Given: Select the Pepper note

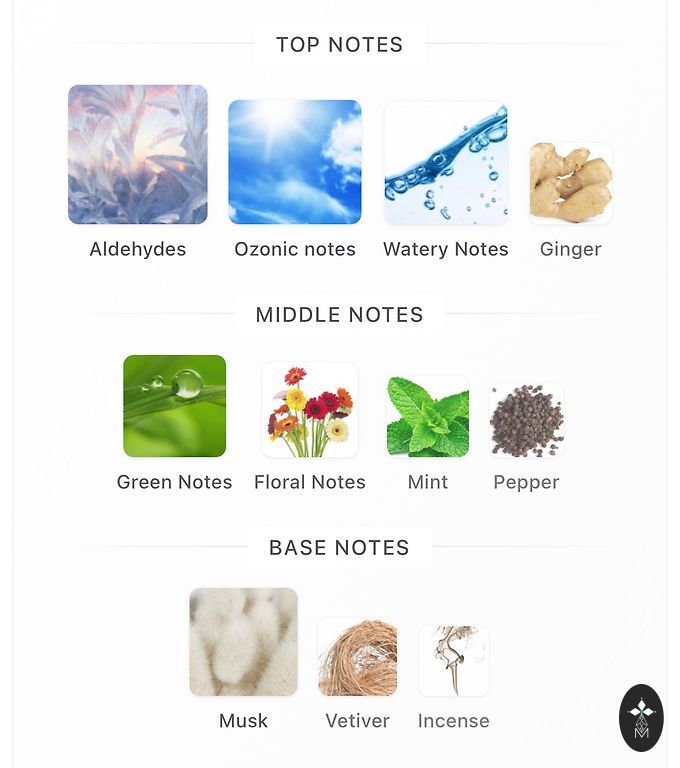Looking at the screenshot, I should pyautogui.click(x=526, y=421).
